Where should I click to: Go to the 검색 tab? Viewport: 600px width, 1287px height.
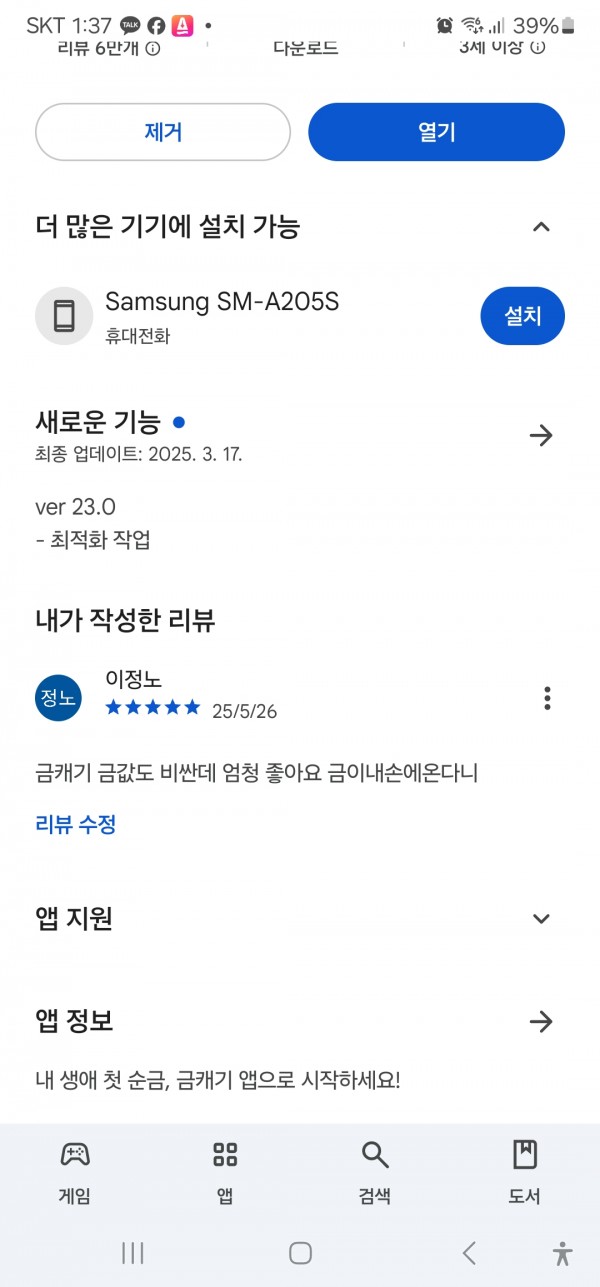coord(375,1171)
